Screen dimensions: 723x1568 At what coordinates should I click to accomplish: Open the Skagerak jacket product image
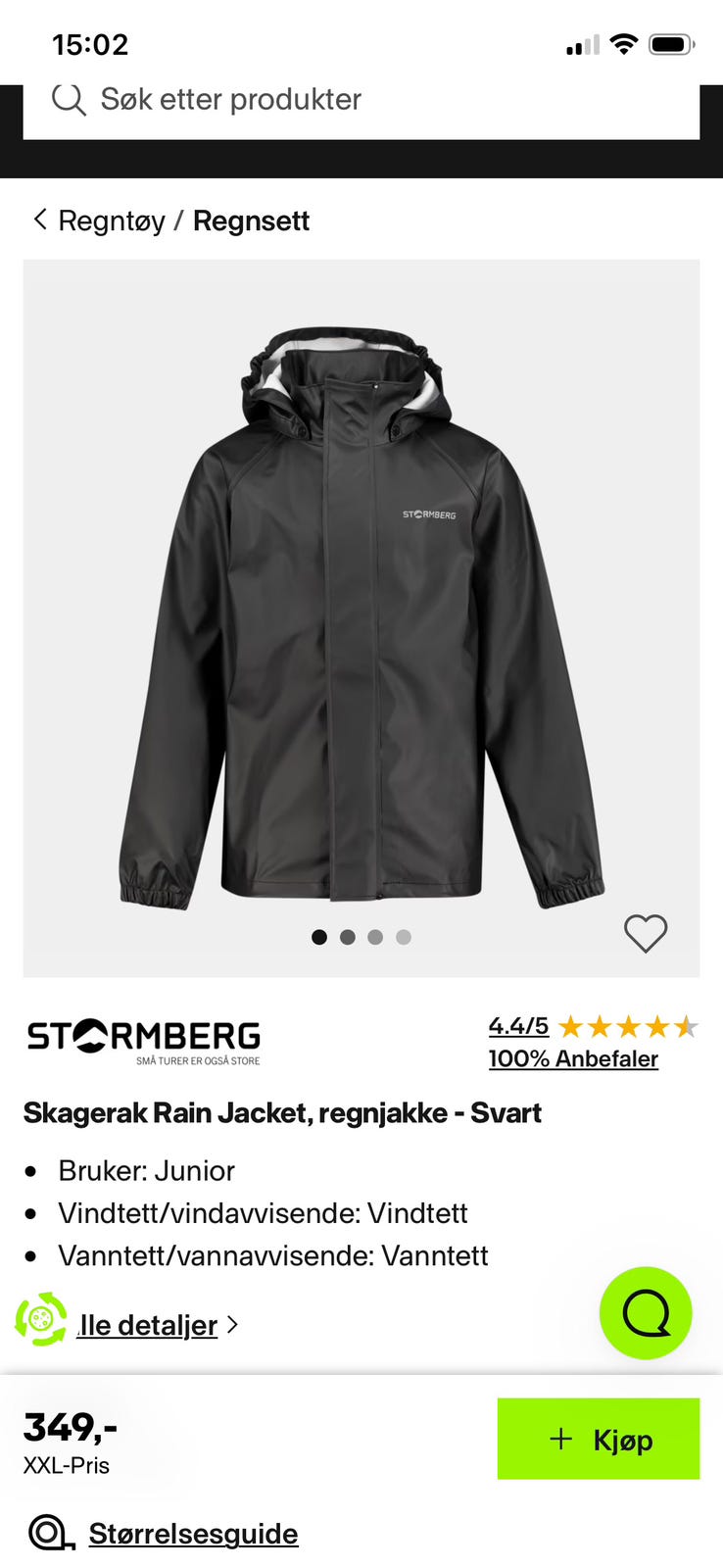tap(361, 617)
